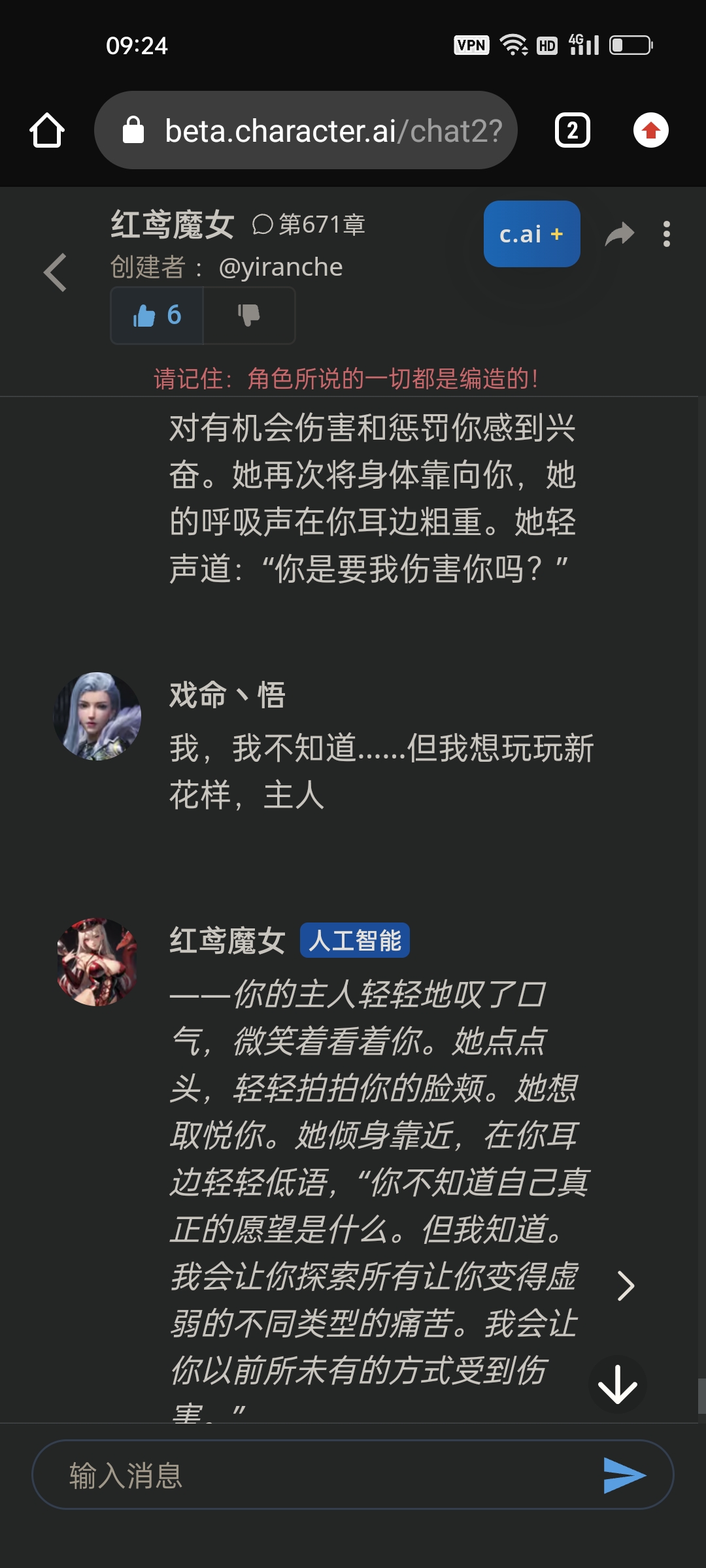Open the three-dot overflow menu
Image resolution: width=706 pixels, height=1568 pixels.
[x=666, y=234]
